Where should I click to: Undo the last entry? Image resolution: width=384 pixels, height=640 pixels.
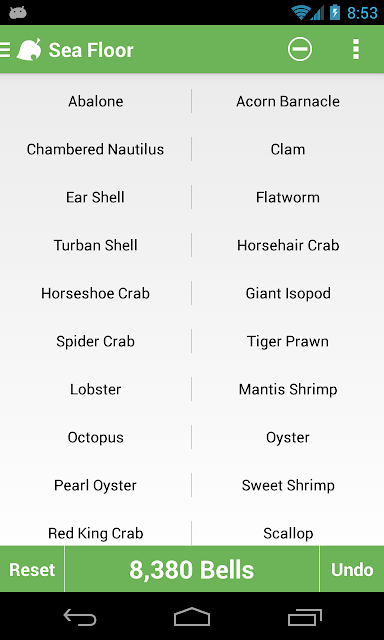pyautogui.click(x=352, y=569)
